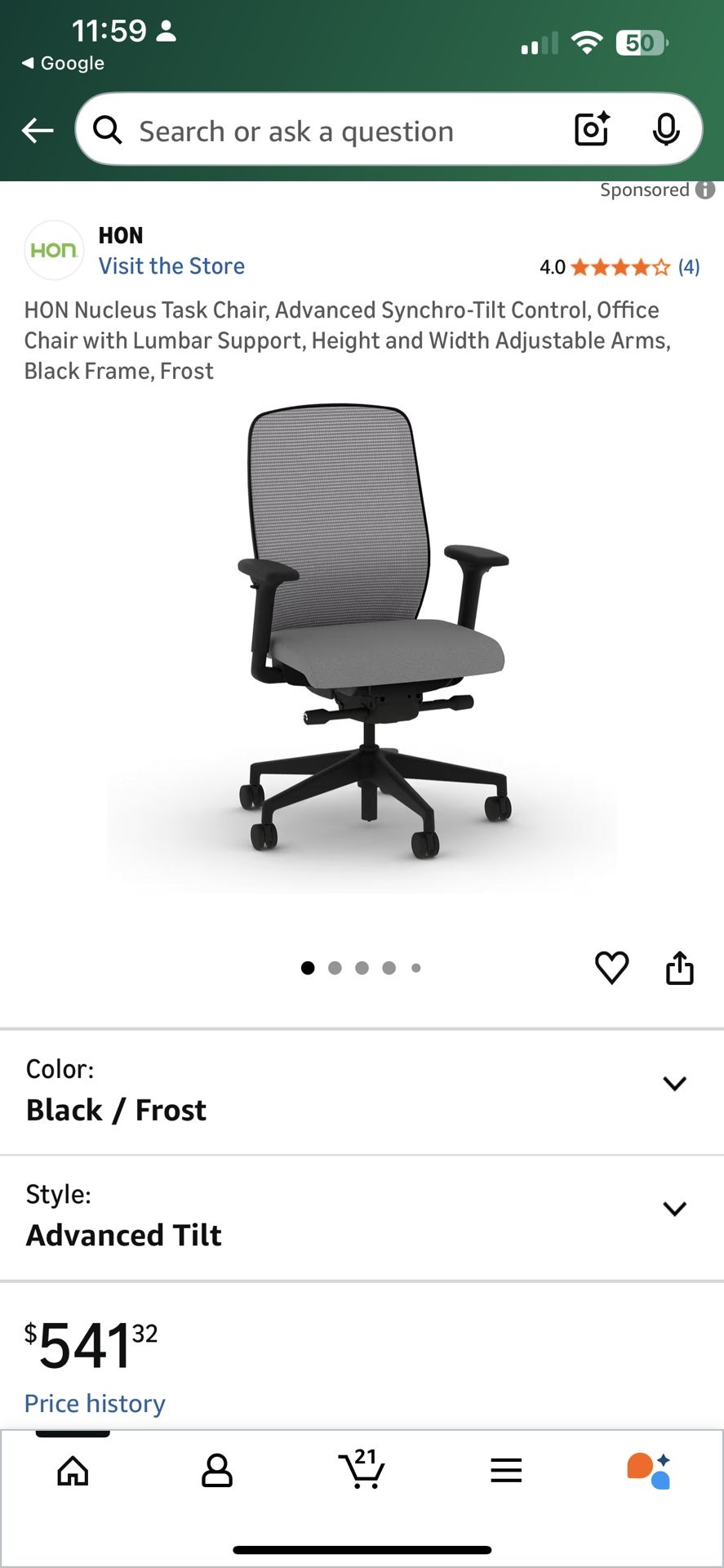The height and width of the screenshot is (1568, 724).
Task: Tap the microphone voice search icon
Action: click(x=668, y=130)
